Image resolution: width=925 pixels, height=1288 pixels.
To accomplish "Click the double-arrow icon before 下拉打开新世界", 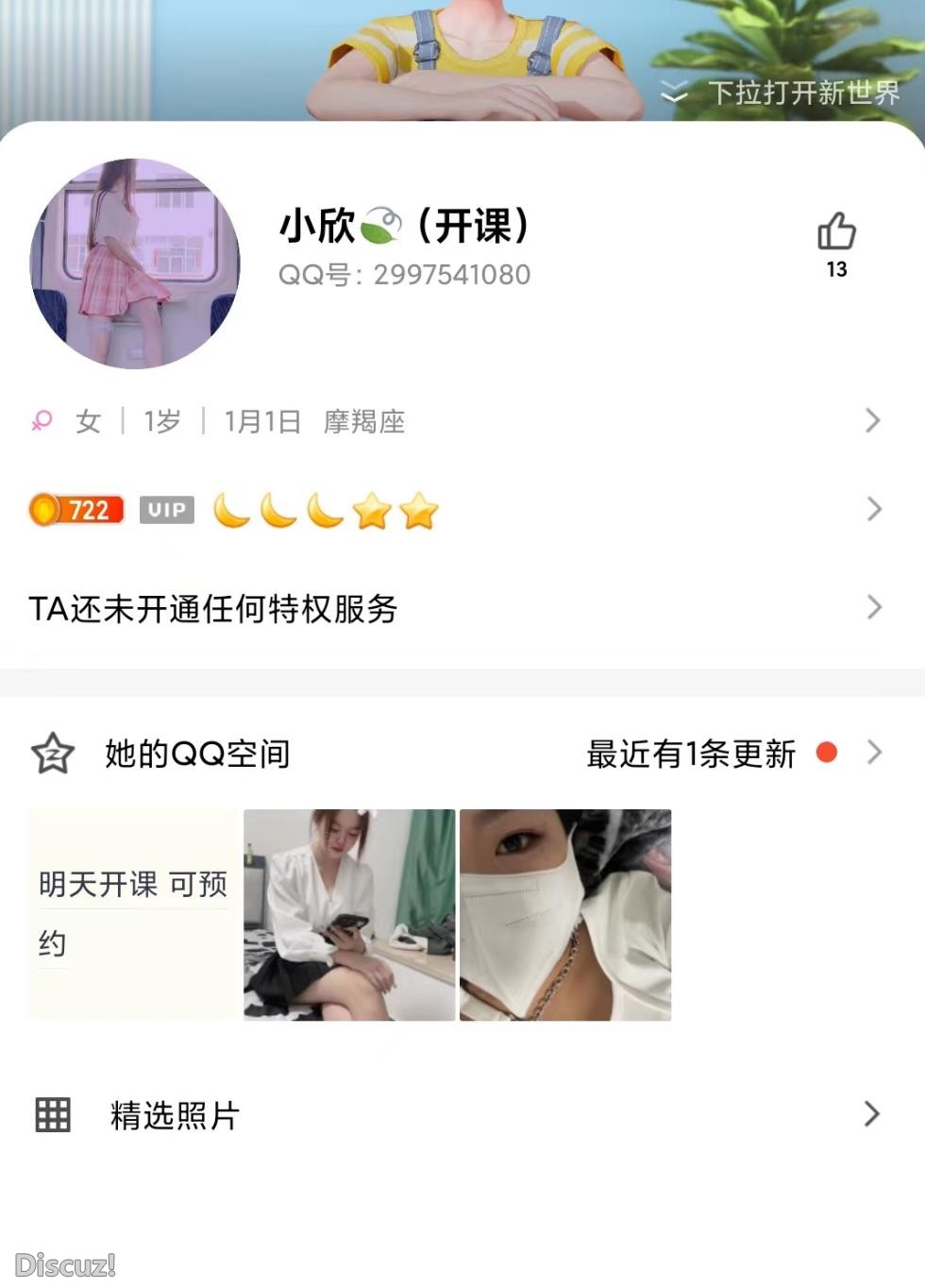I will (673, 92).
